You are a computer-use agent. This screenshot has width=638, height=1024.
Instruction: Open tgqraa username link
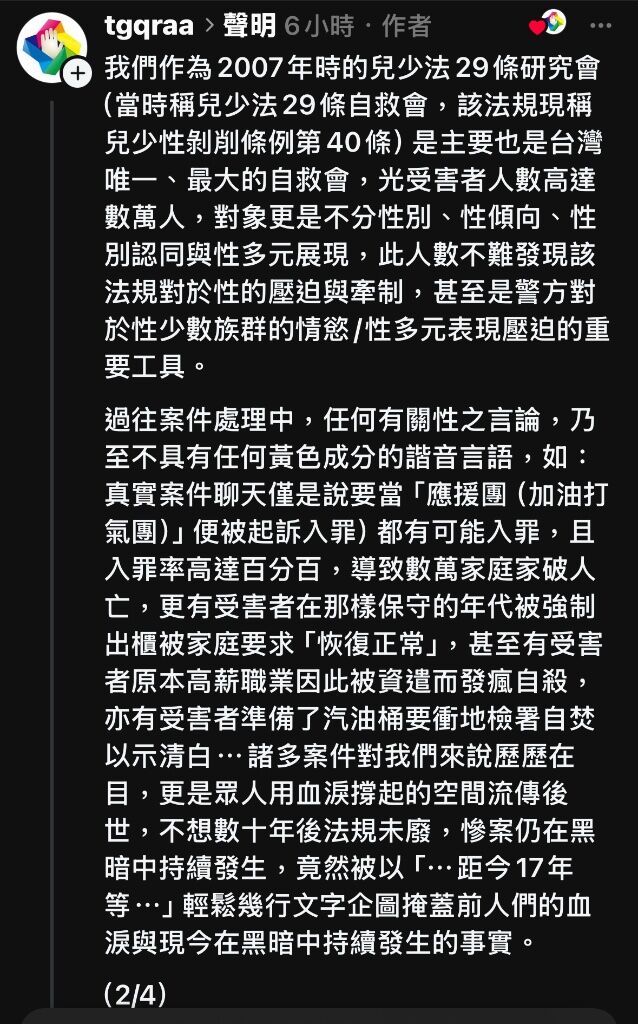(148, 25)
